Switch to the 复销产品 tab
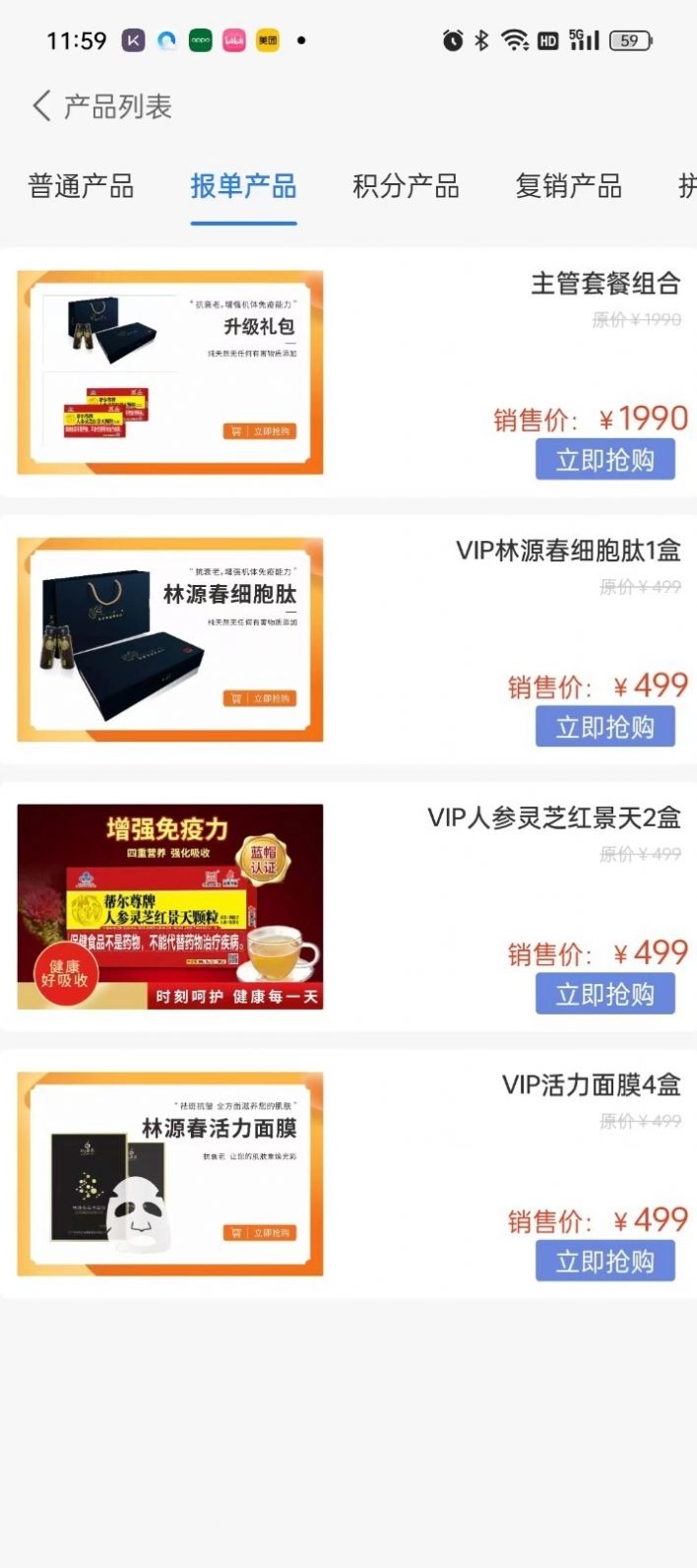Screen dimensions: 697x1568 (568, 186)
